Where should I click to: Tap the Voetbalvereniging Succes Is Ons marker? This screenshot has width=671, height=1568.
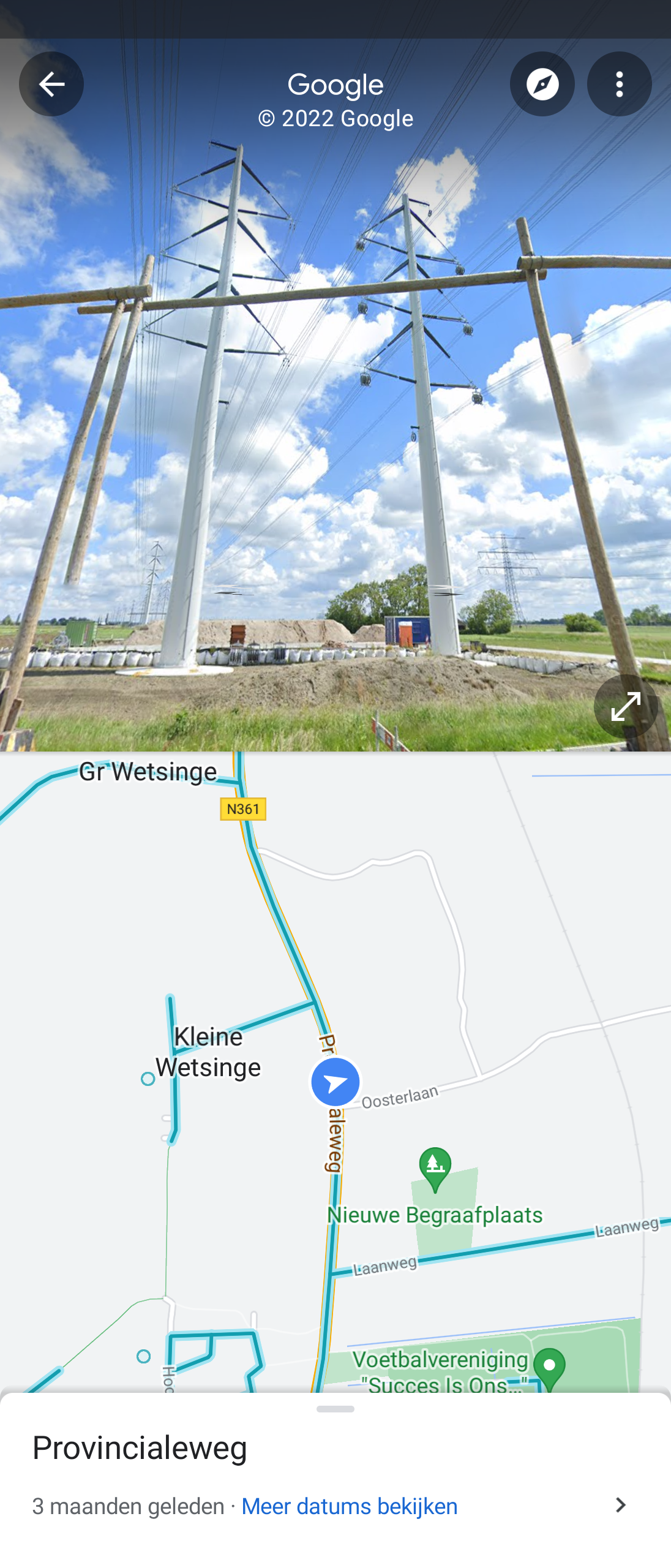pyautogui.click(x=549, y=1367)
